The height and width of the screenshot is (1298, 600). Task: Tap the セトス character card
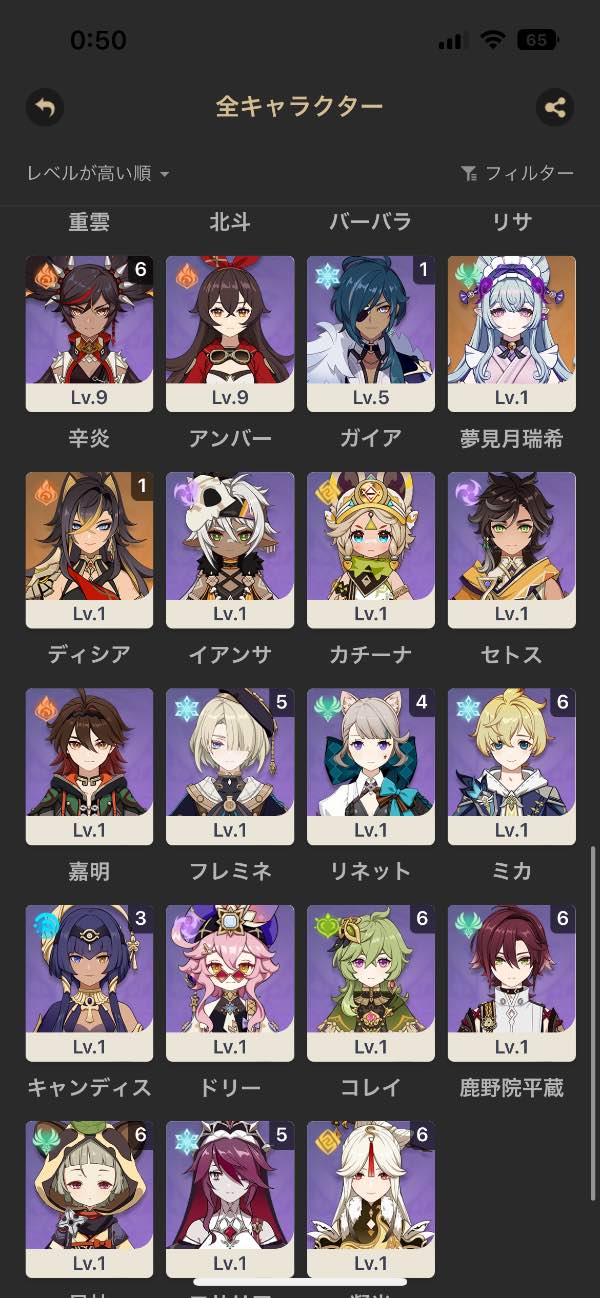[512, 549]
